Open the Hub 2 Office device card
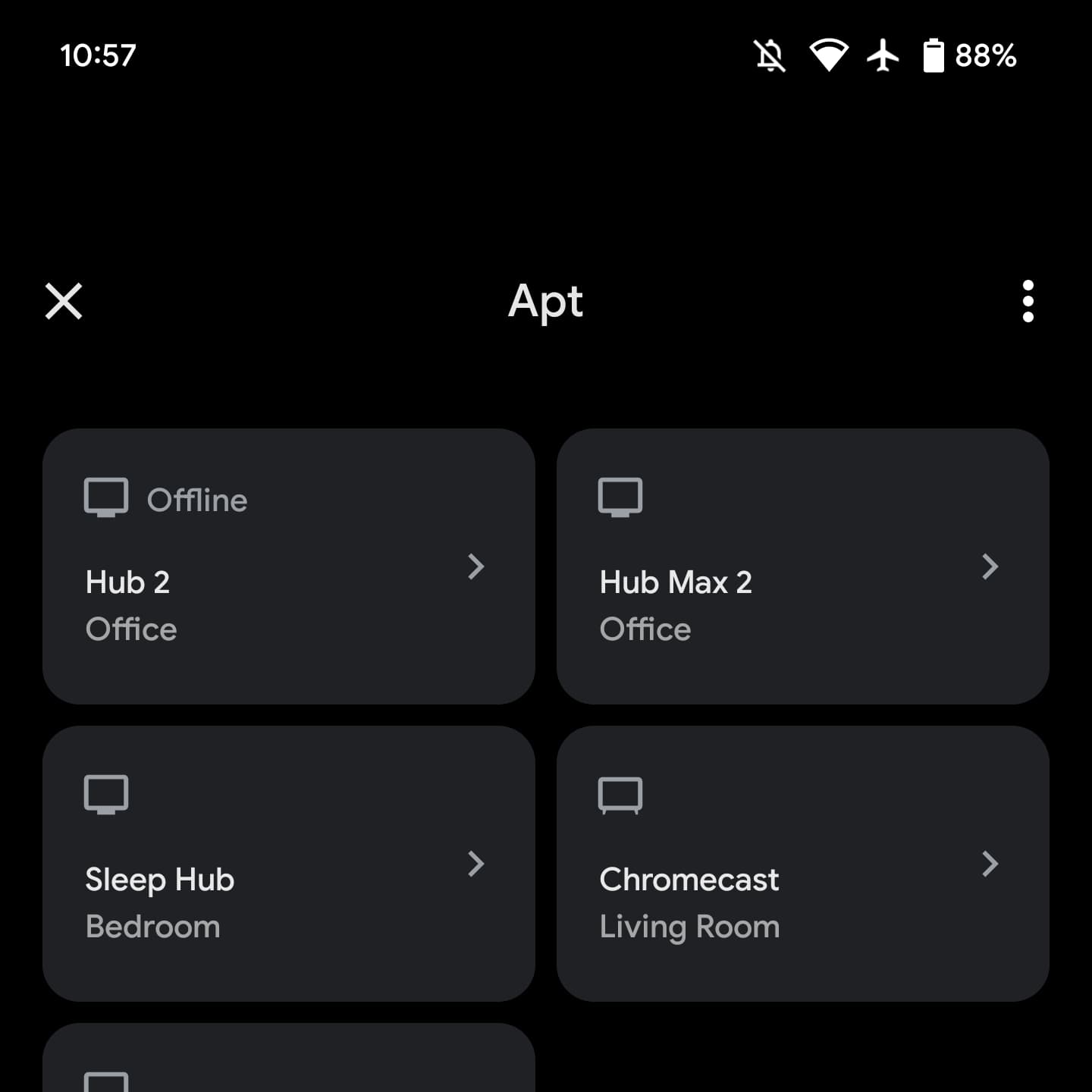1092x1092 pixels. [x=288, y=566]
